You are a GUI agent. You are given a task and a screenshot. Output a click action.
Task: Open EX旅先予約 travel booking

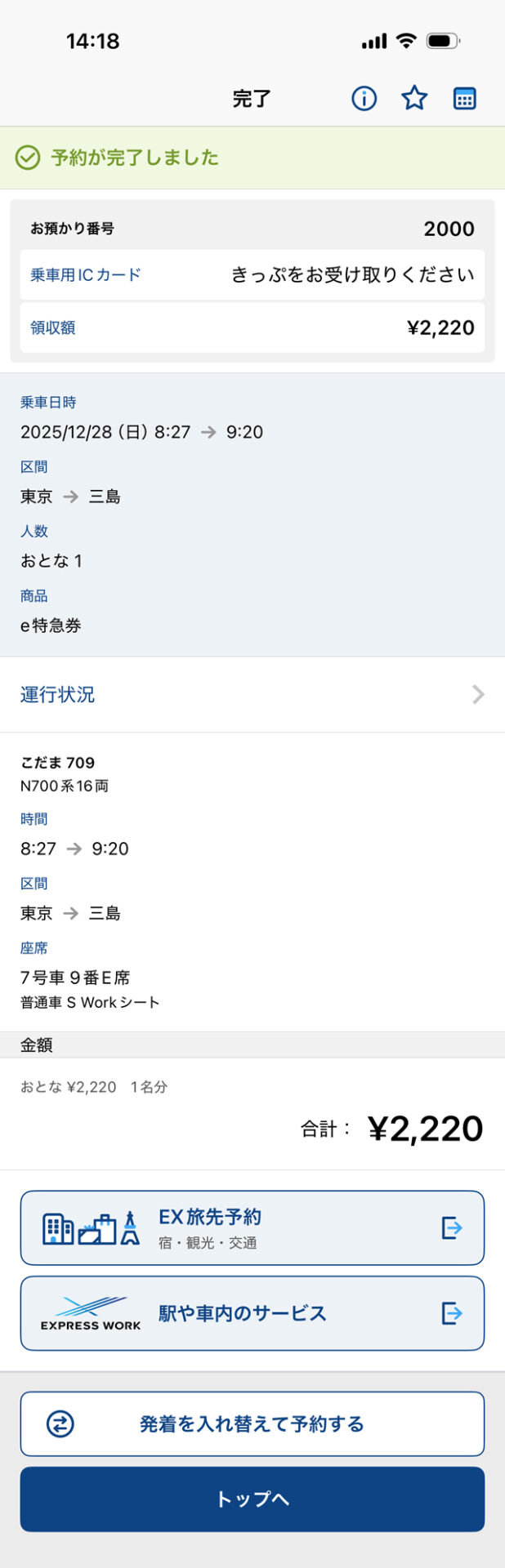(x=252, y=1227)
